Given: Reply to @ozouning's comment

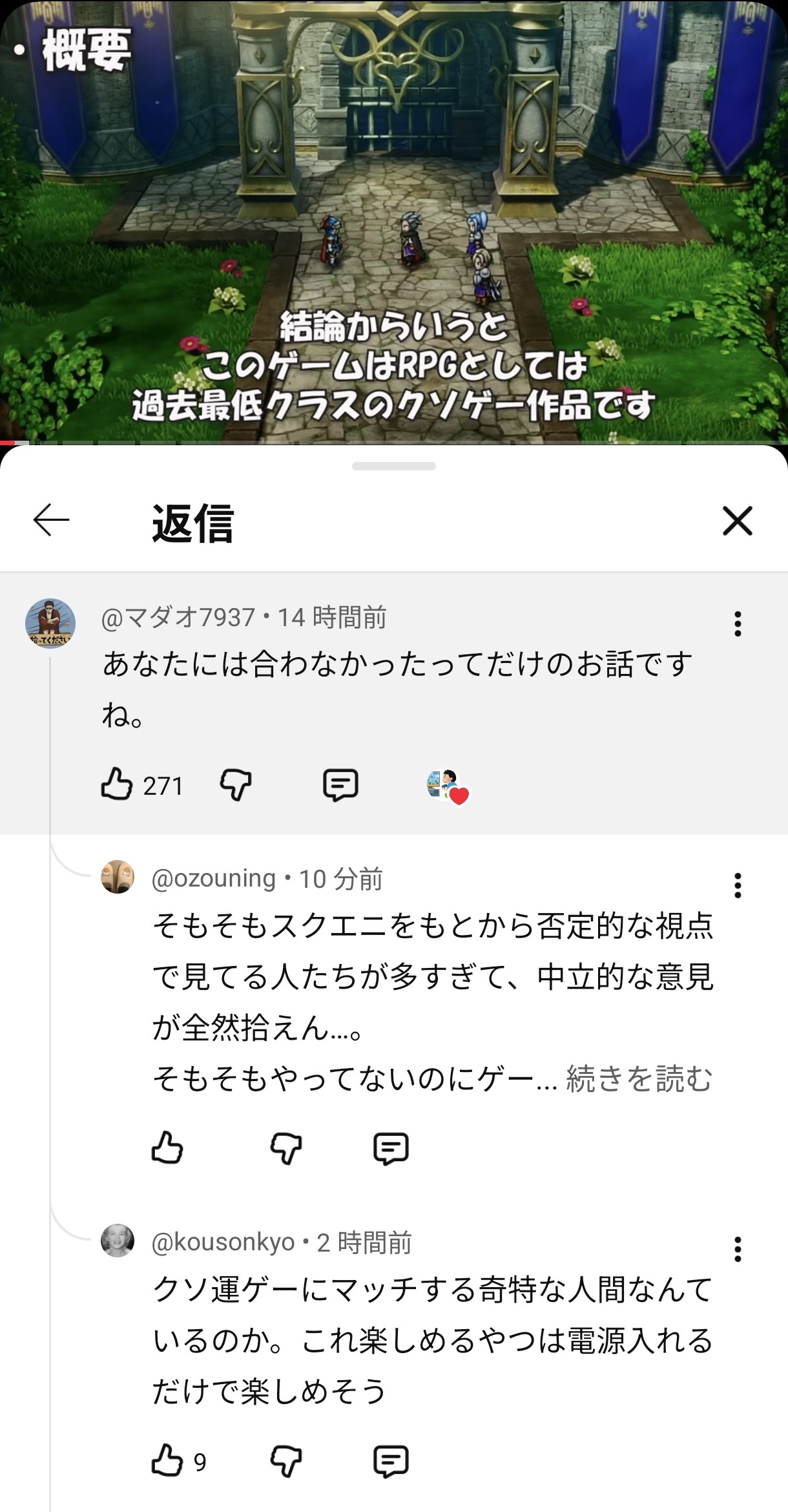Looking at the screenshot, I should pos(391,1148).
